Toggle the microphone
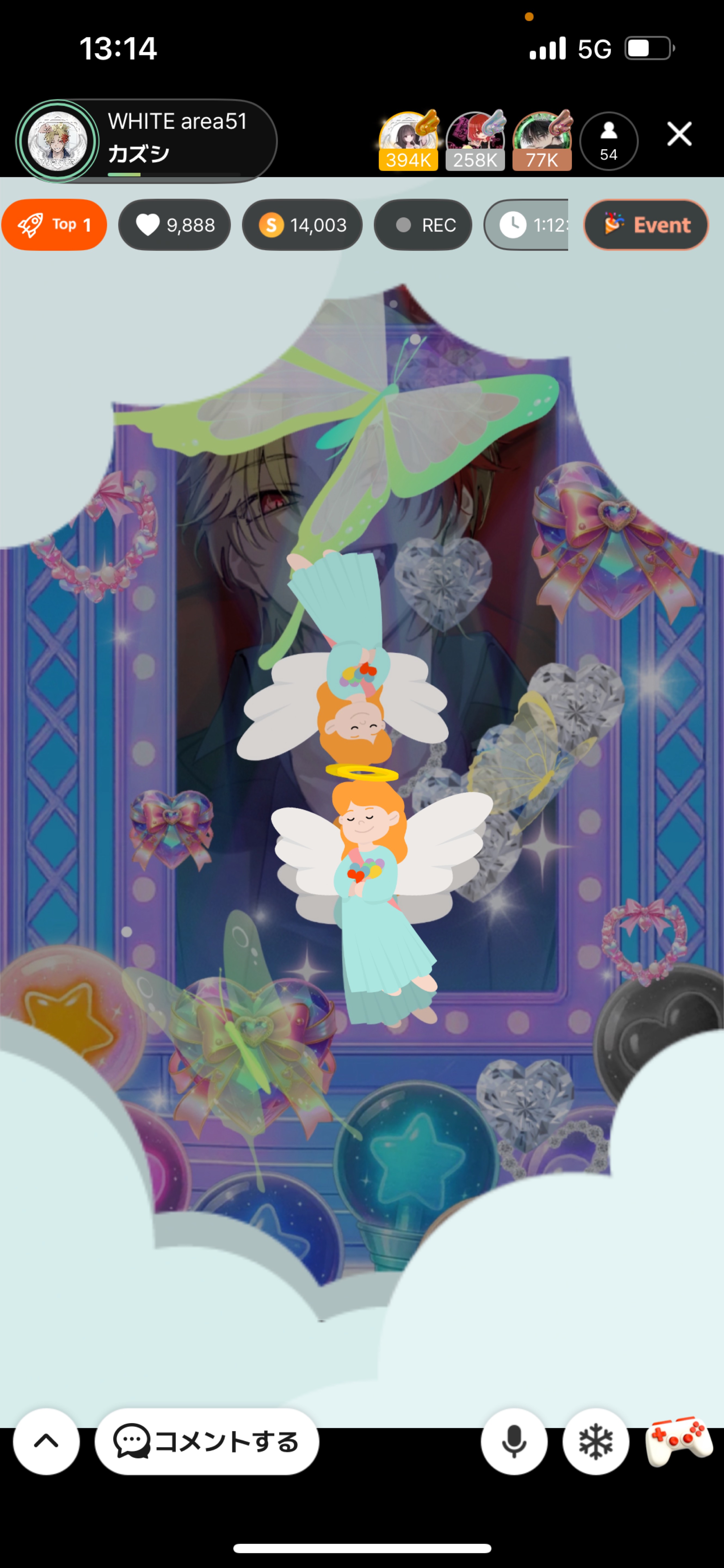This screenshot has width=724, height=1568. pos(514,1441)
